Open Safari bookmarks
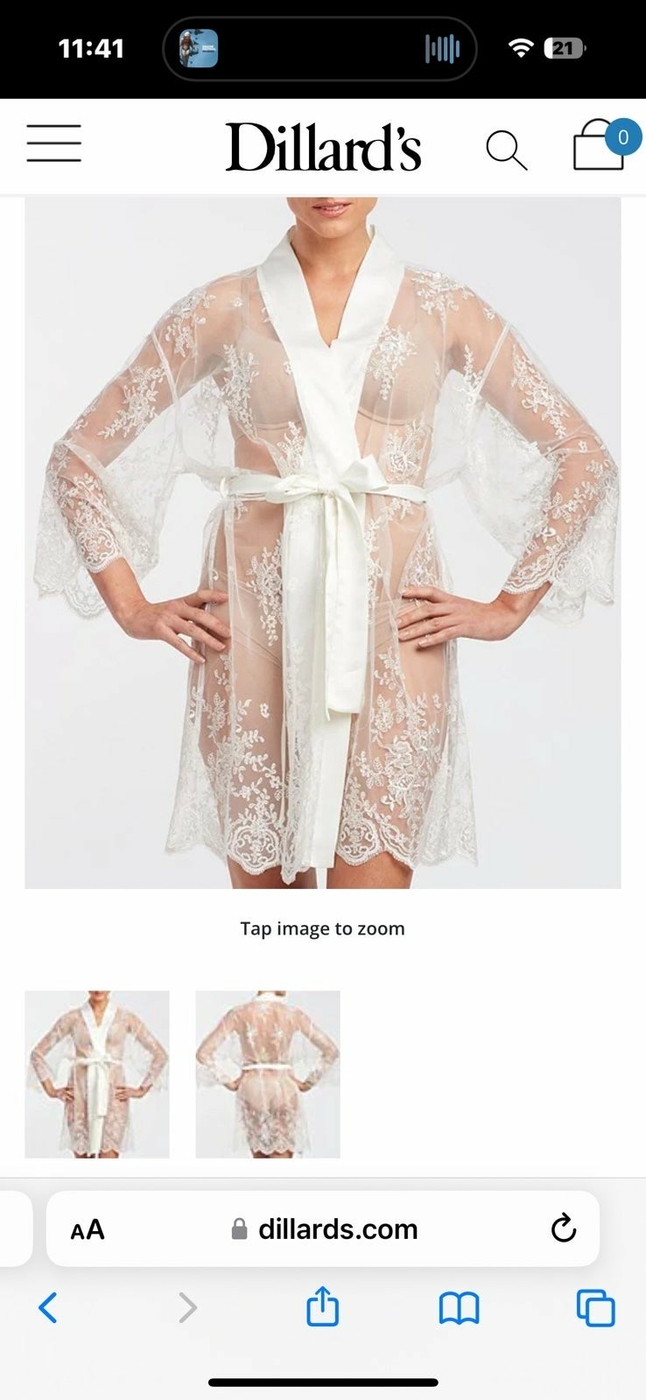This screenshot has width=646, height=1400. tap(459, 1307)
